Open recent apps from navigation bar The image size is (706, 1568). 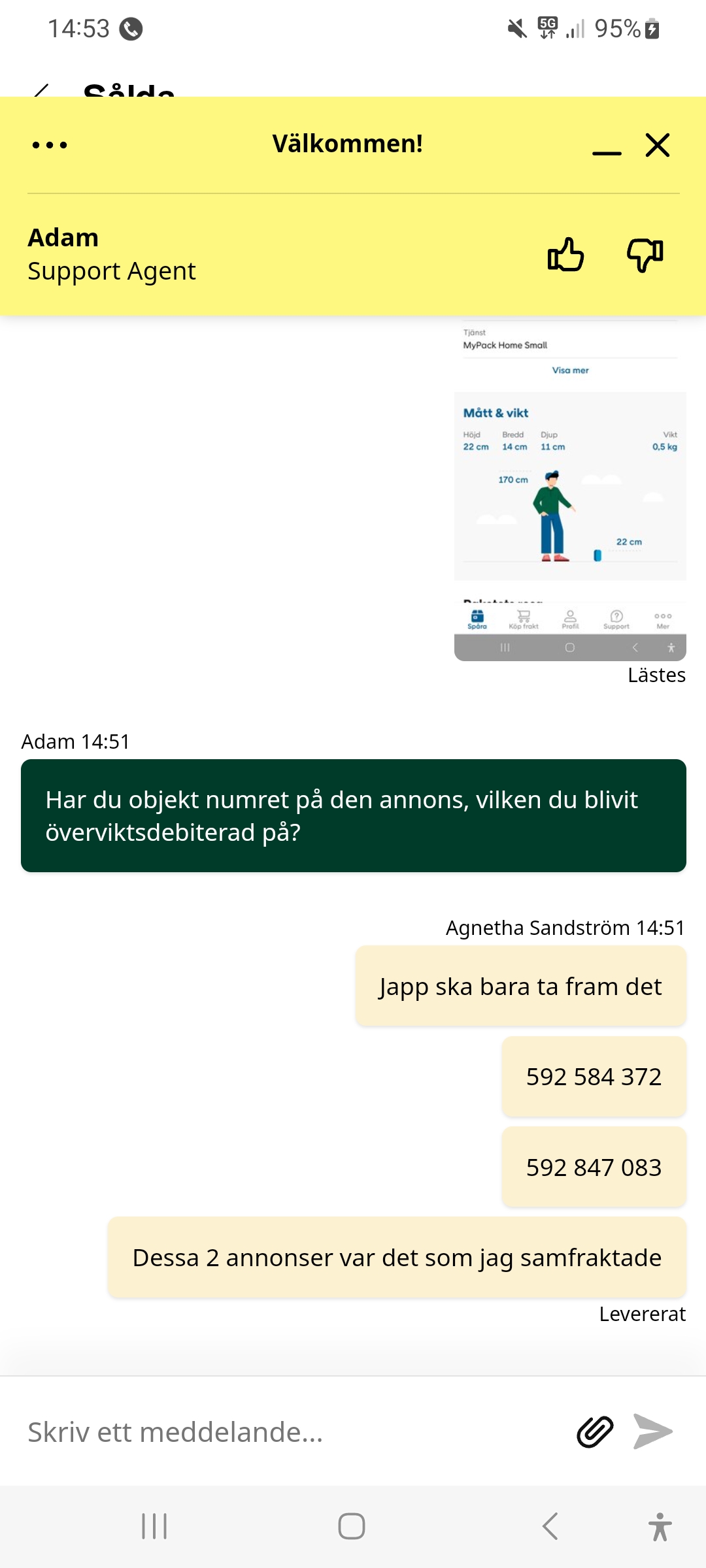pos(154,1526)
